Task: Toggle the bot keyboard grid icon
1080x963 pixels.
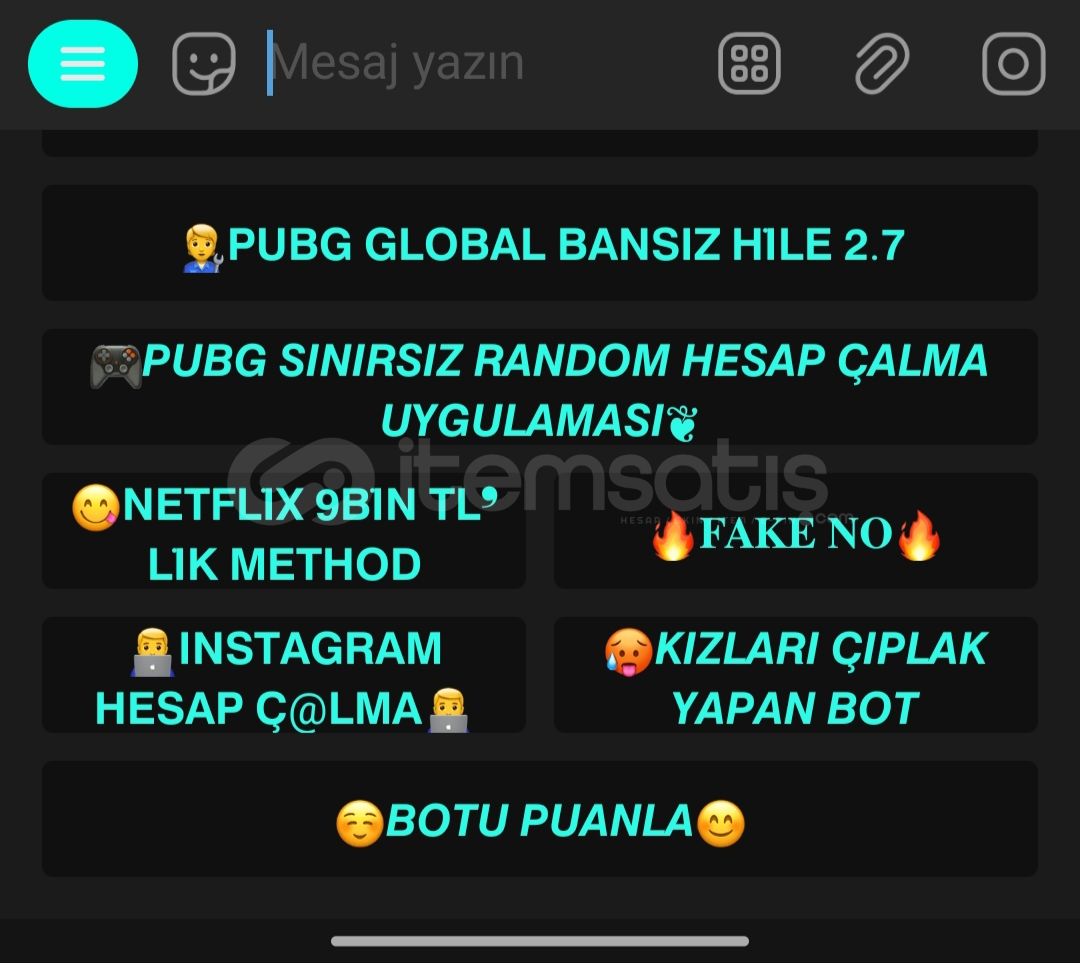Action: coord(749,64)
